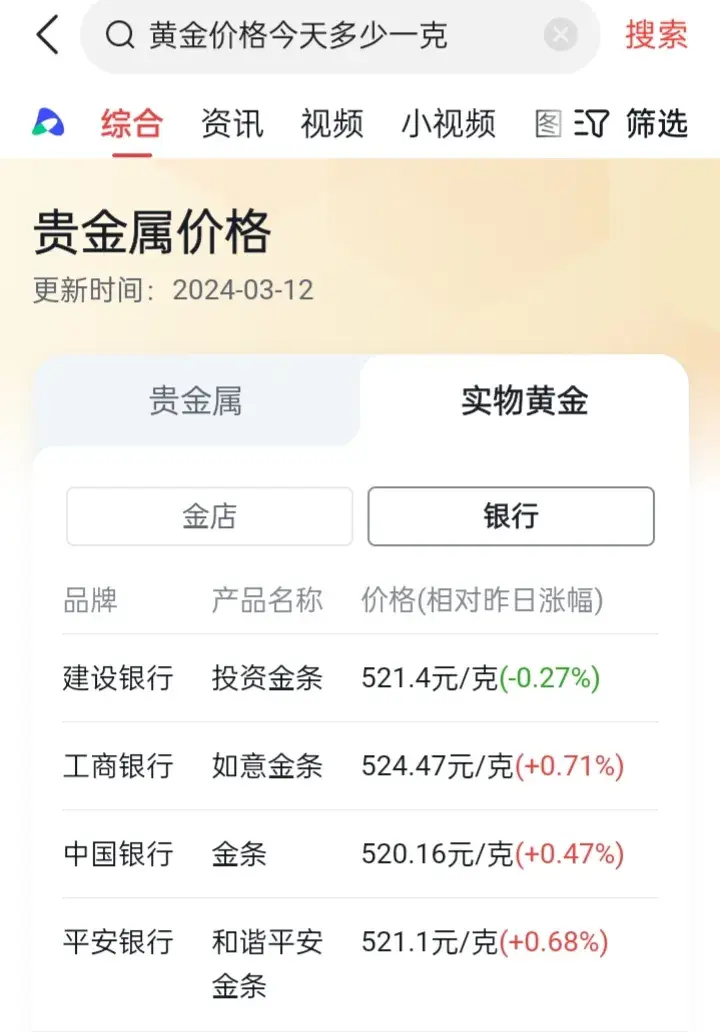Viewport: 720px width, 1032px height.
Task: Tap the magnifying glass search icon
Action: click(120, 35)
